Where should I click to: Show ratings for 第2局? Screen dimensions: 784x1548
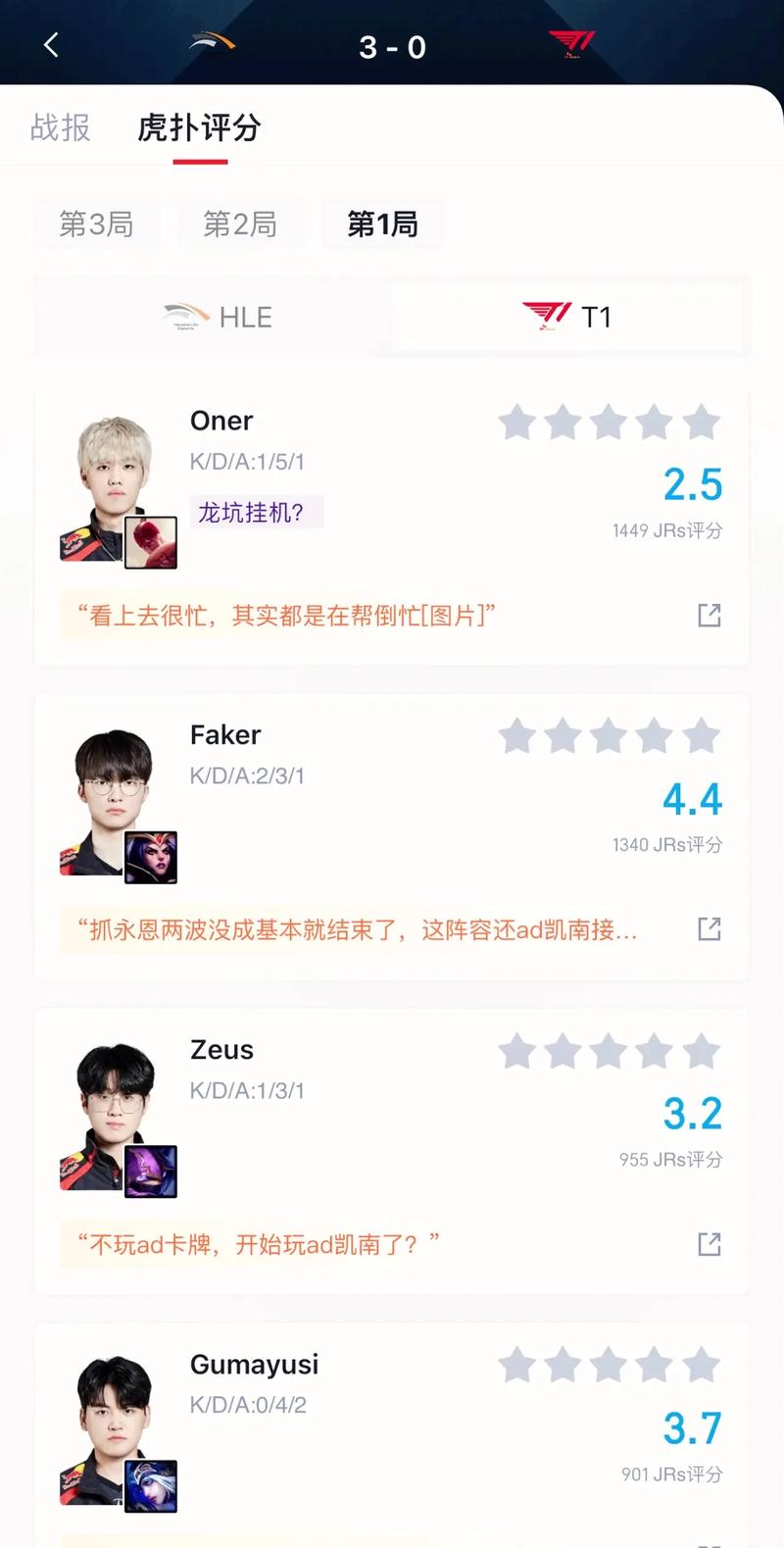click(x=240, y=225)
